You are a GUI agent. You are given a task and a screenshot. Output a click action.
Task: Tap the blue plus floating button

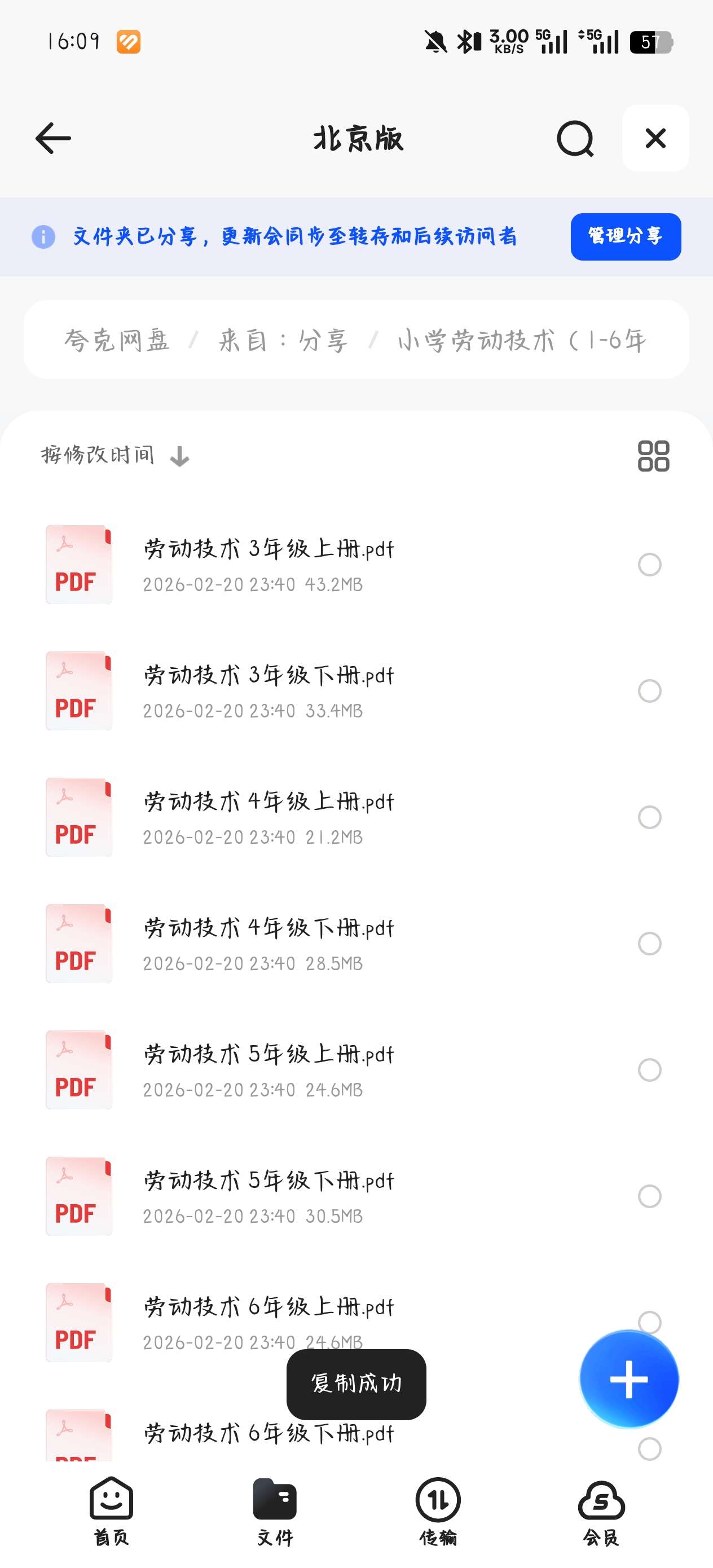629,1379
